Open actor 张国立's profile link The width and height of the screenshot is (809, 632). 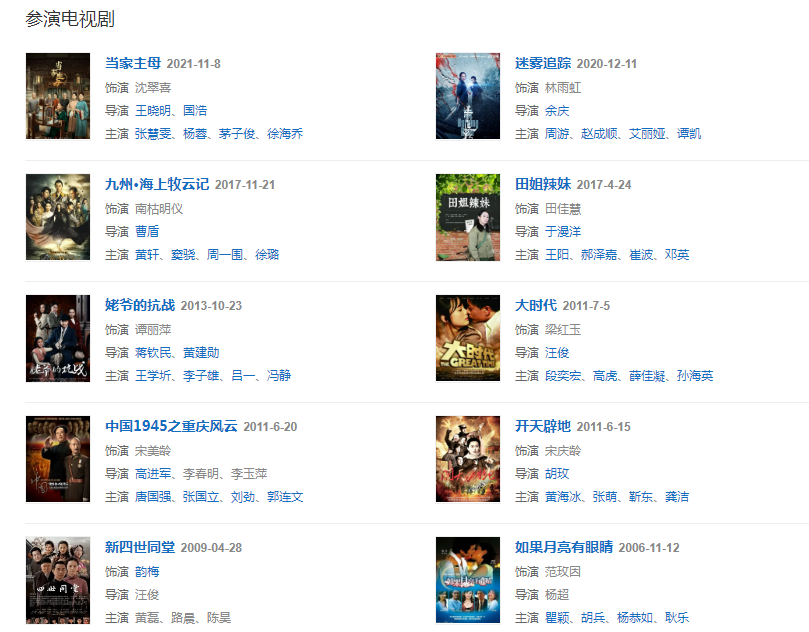202,497
